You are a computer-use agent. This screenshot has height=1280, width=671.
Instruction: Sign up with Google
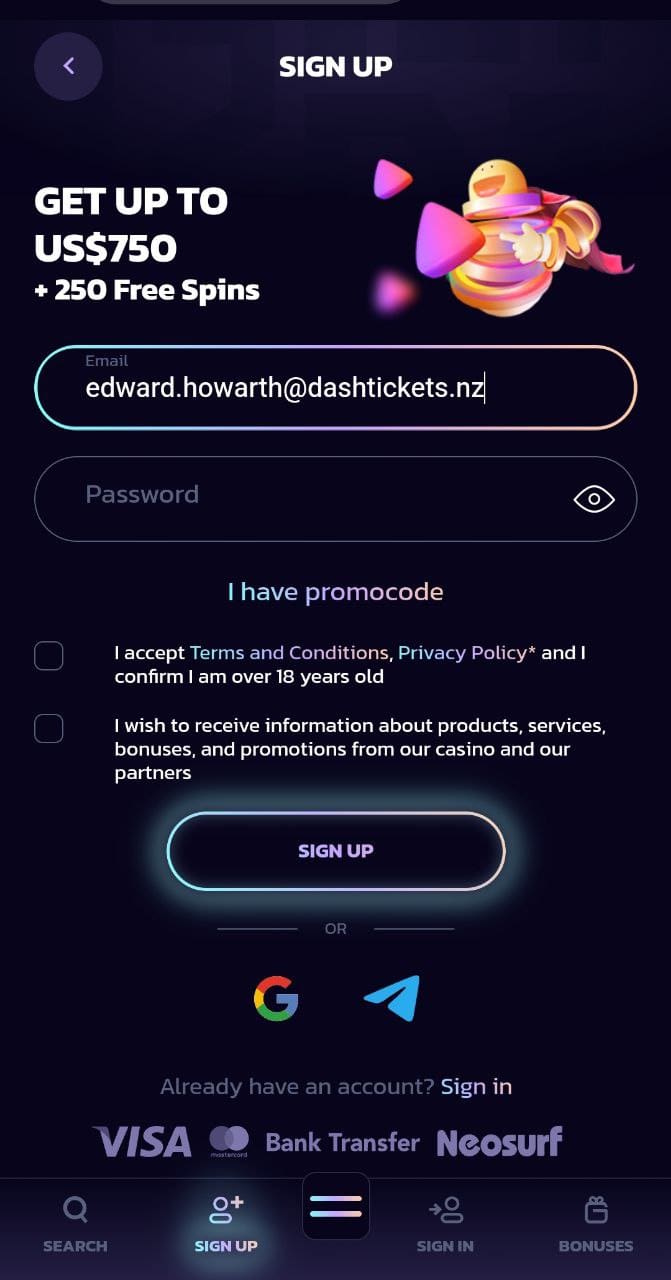pos(276,998)
